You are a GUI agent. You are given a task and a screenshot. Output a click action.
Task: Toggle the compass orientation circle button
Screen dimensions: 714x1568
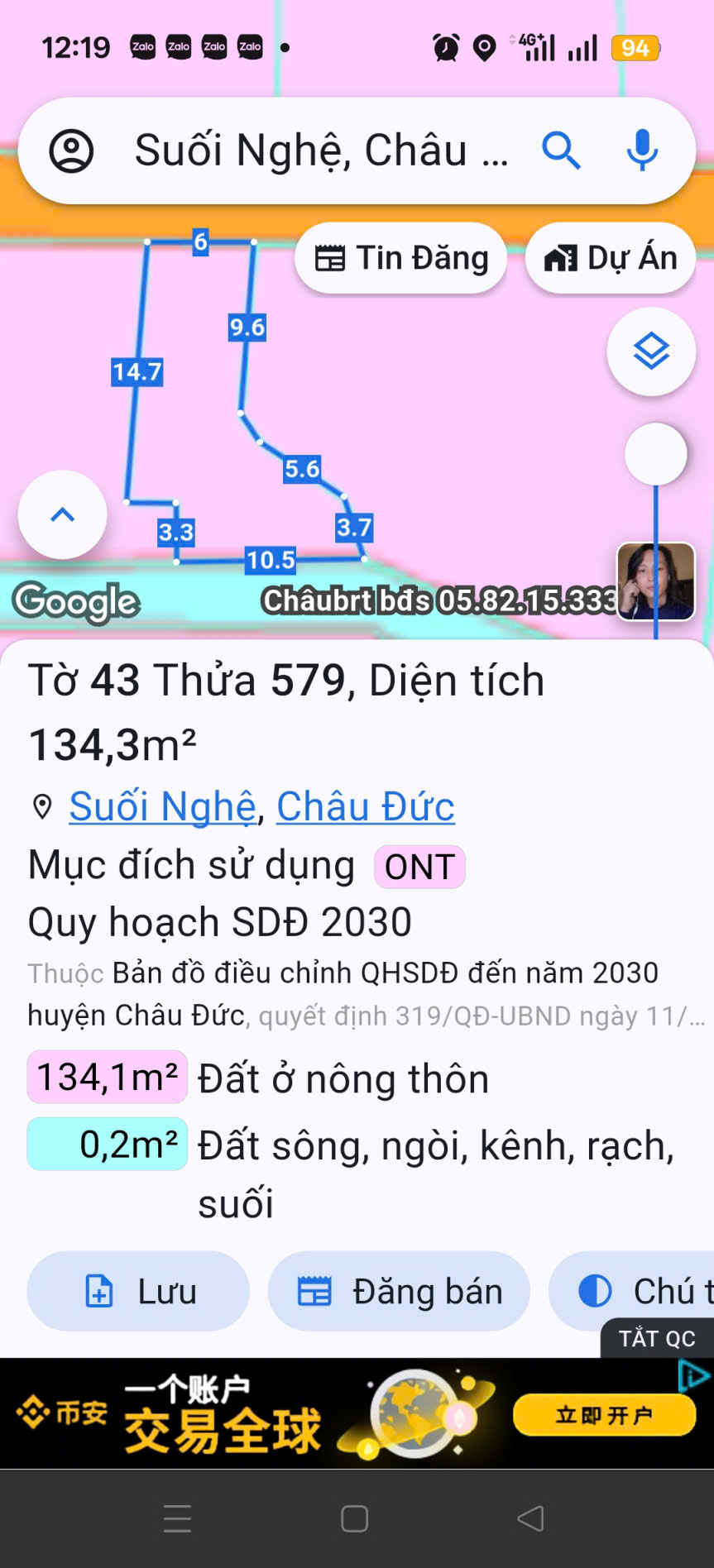click(x=654, y=454)
